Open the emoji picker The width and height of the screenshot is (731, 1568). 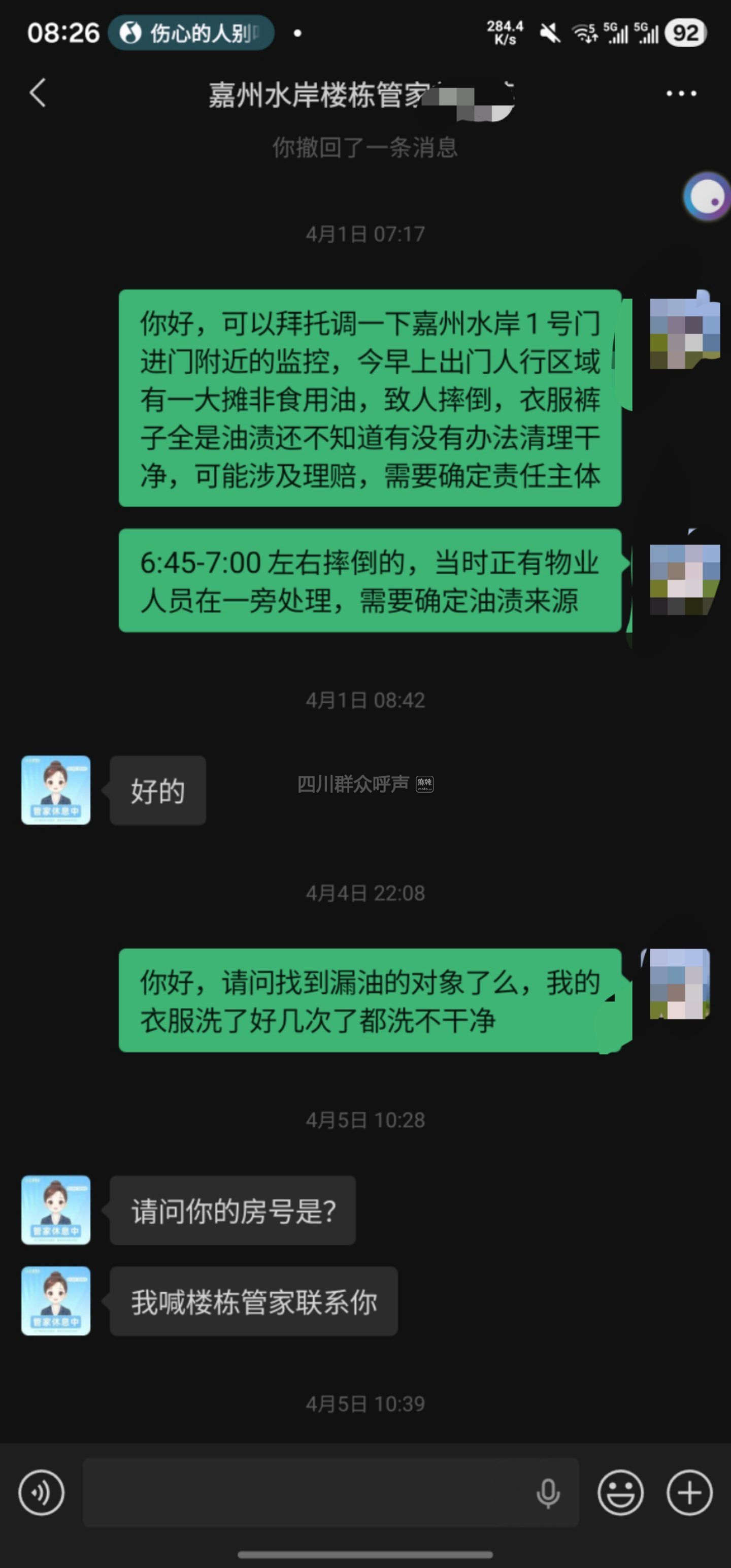pyautogui.click(x=620, y=1492)
